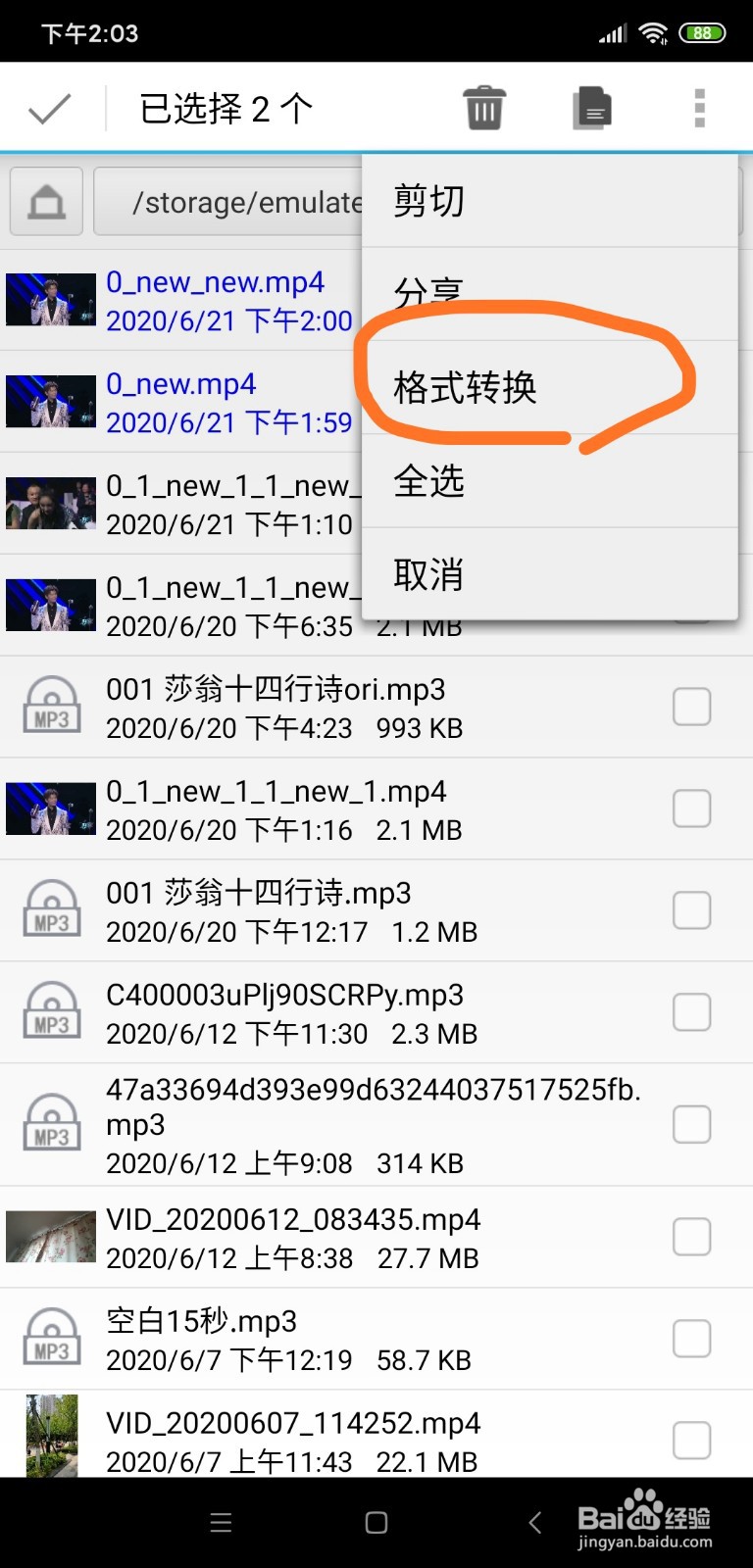Viewport: 753px width, 1568px height.
Task: Check the checkbox for C400003uPlj90SCRPy.mp3
Action: [x=691, y=1011]
